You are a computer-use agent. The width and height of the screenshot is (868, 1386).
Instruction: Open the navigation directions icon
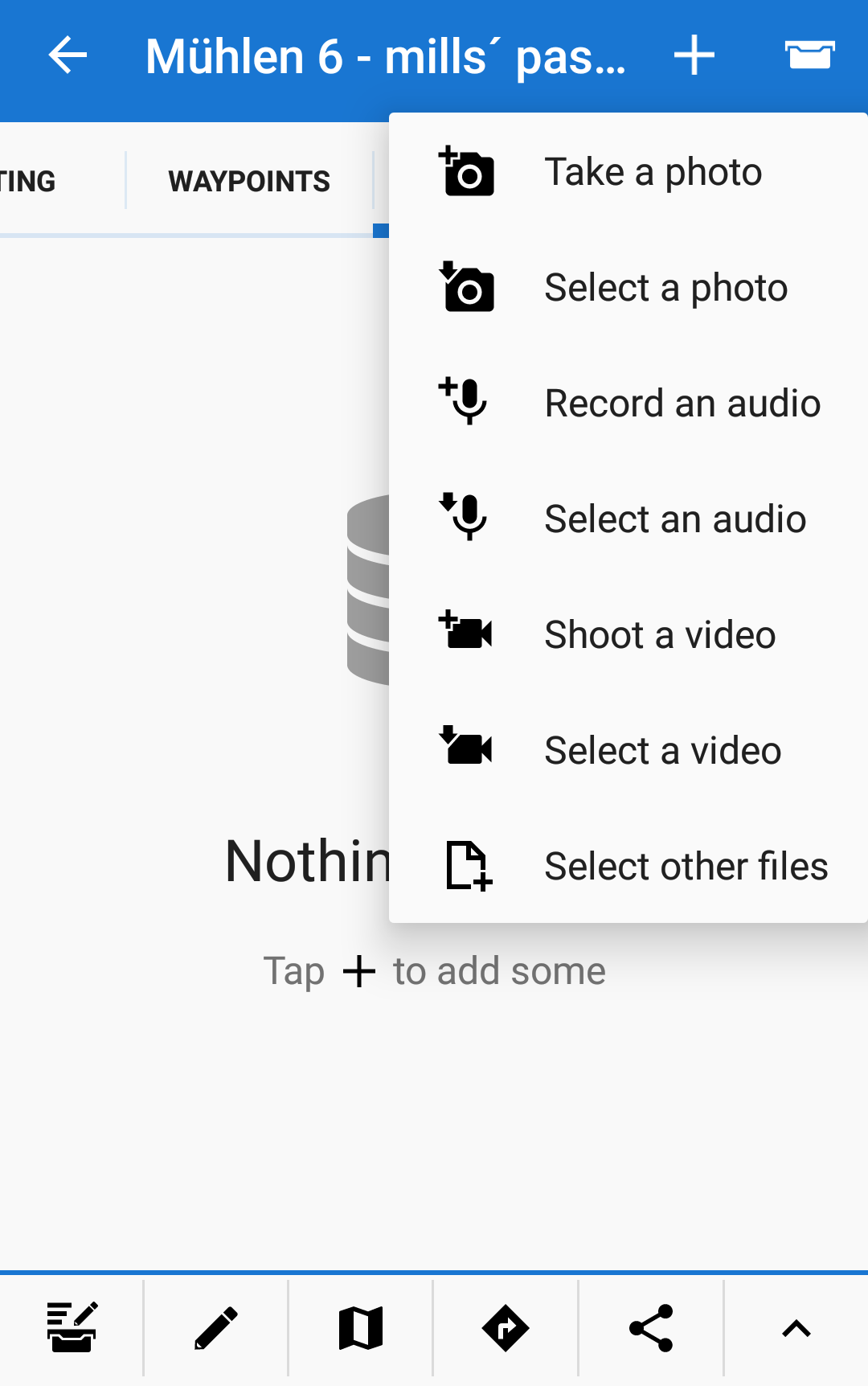(506, 1328)
